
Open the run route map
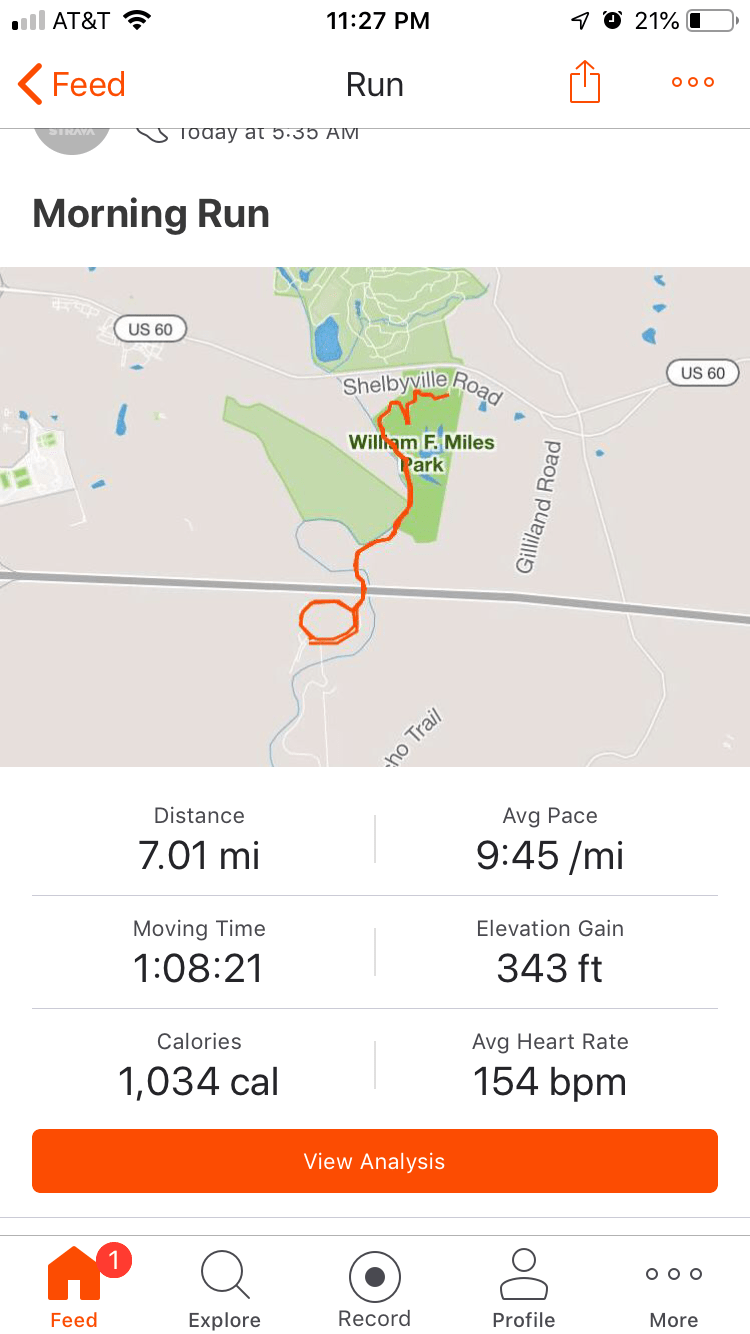375,516
